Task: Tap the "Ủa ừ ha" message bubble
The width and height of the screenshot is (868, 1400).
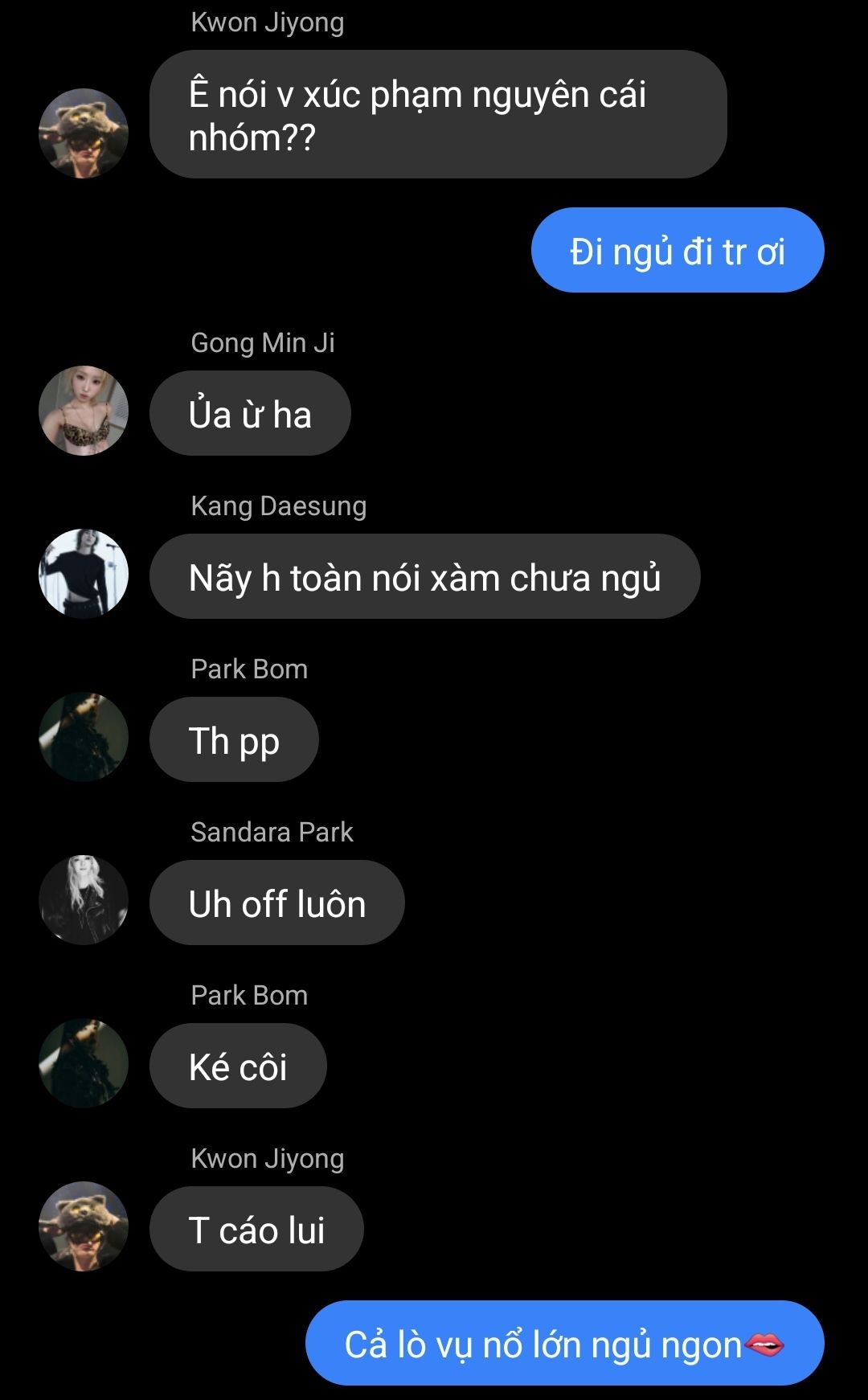Action: point(250,413)
